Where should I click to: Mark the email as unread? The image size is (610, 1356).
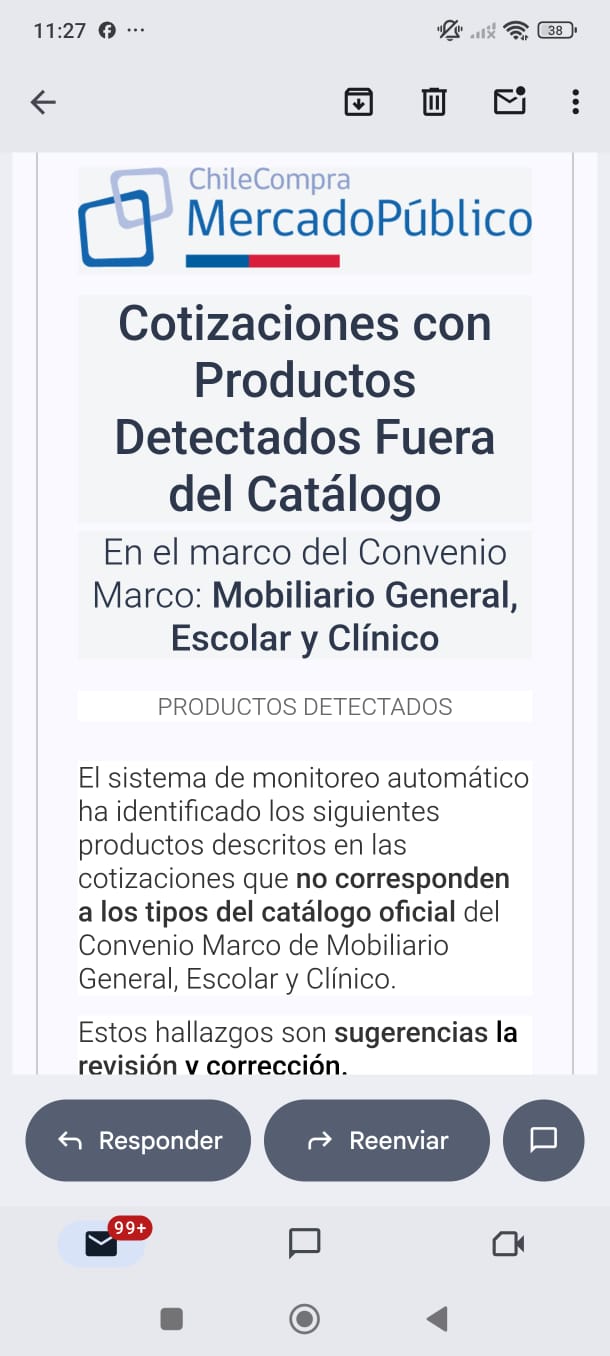510,101
